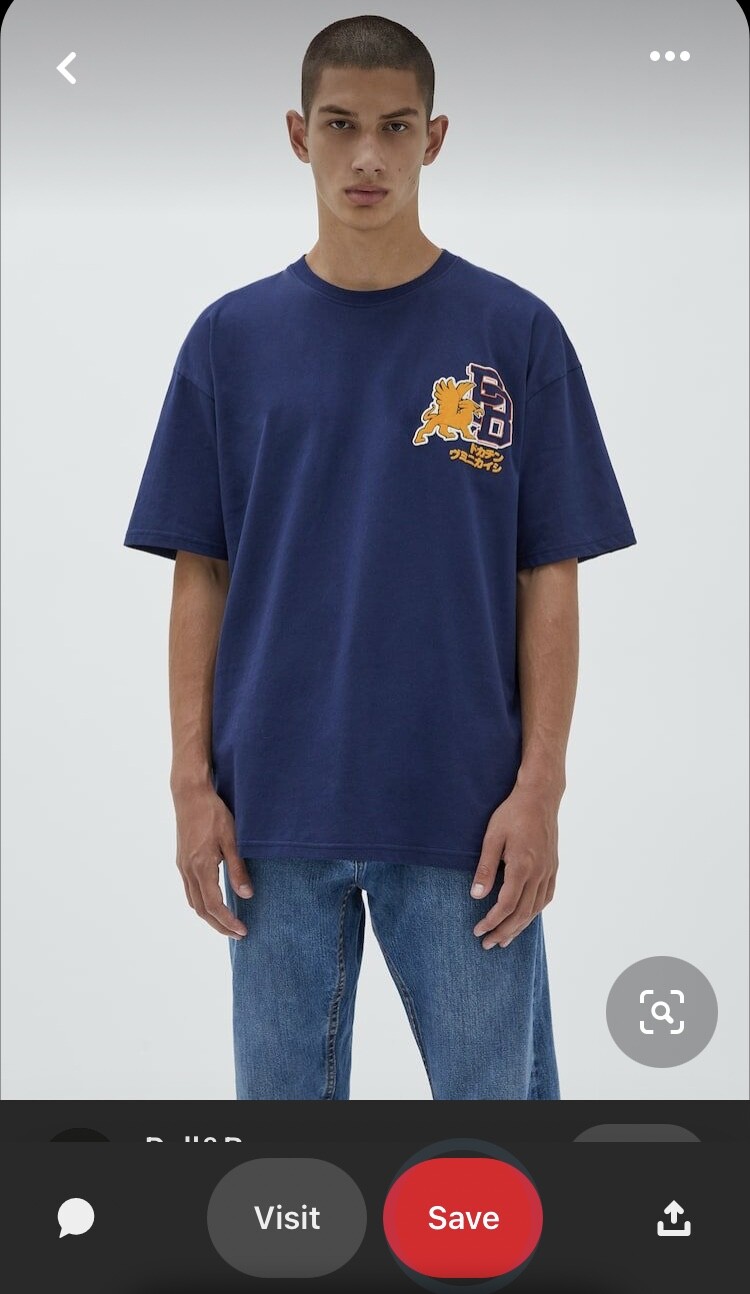Screen dimensions: 750x1294
Task: Open the three-dot overflow menu
Action: [x=669, y=56]
